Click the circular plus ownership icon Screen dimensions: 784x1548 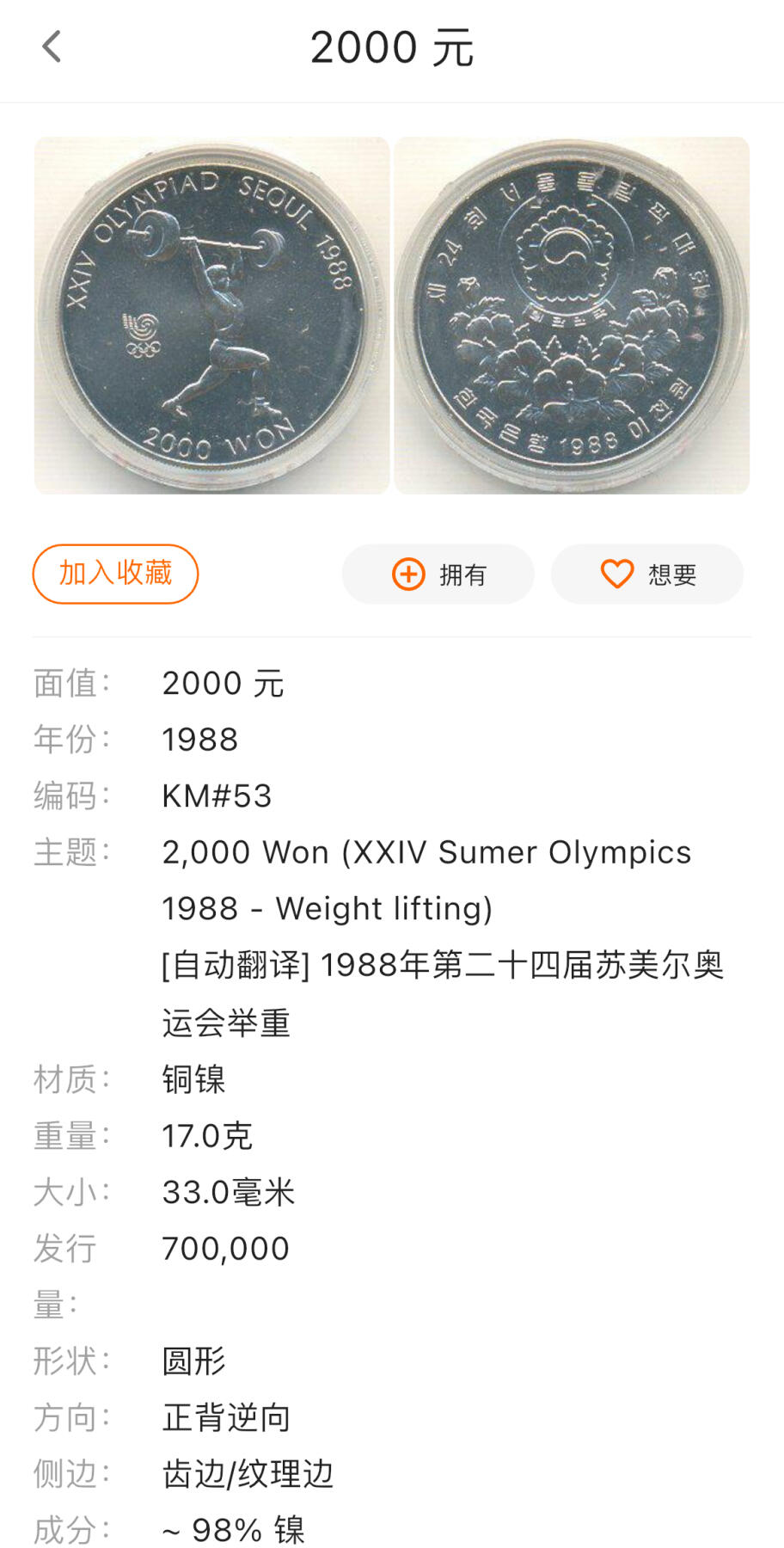[407, 574]
